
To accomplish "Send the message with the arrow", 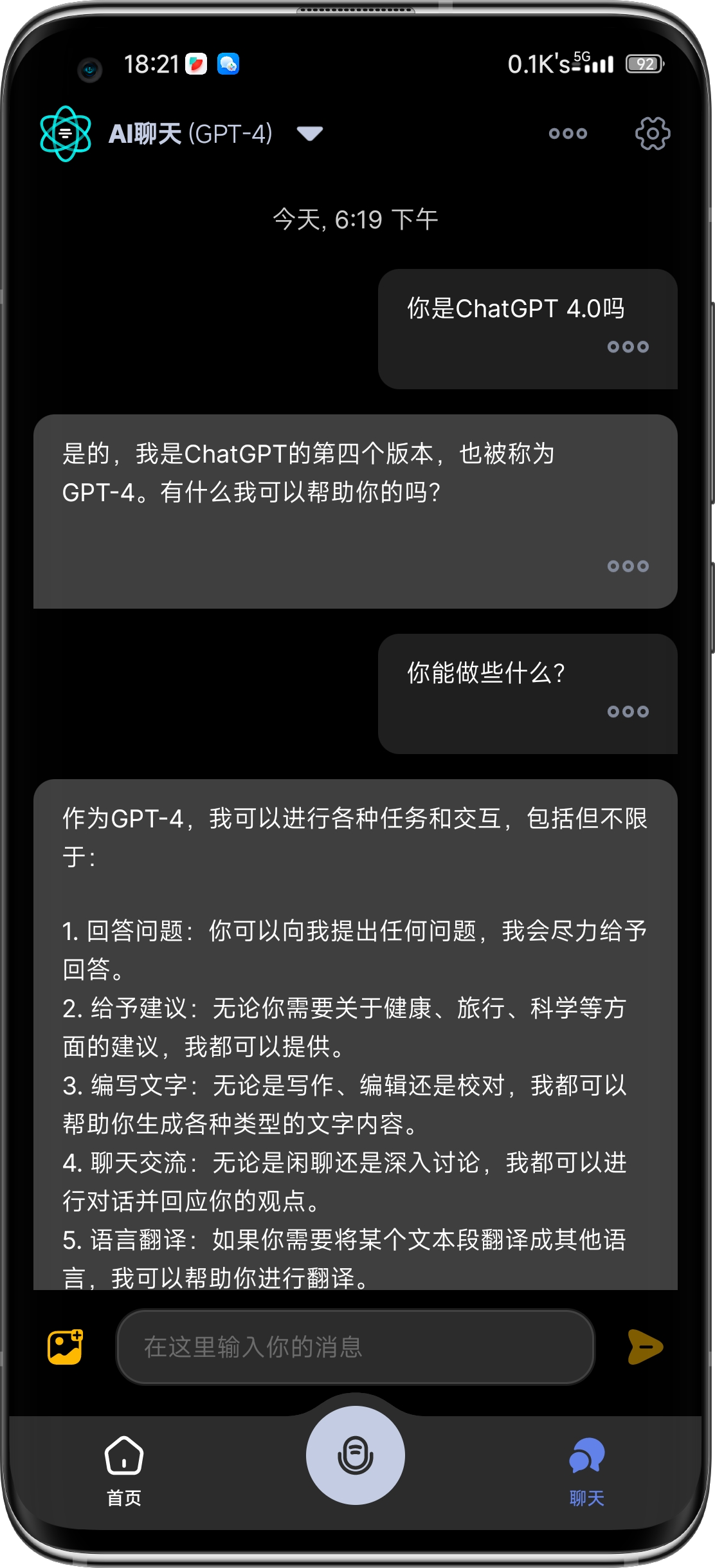I will point(645,1347).
